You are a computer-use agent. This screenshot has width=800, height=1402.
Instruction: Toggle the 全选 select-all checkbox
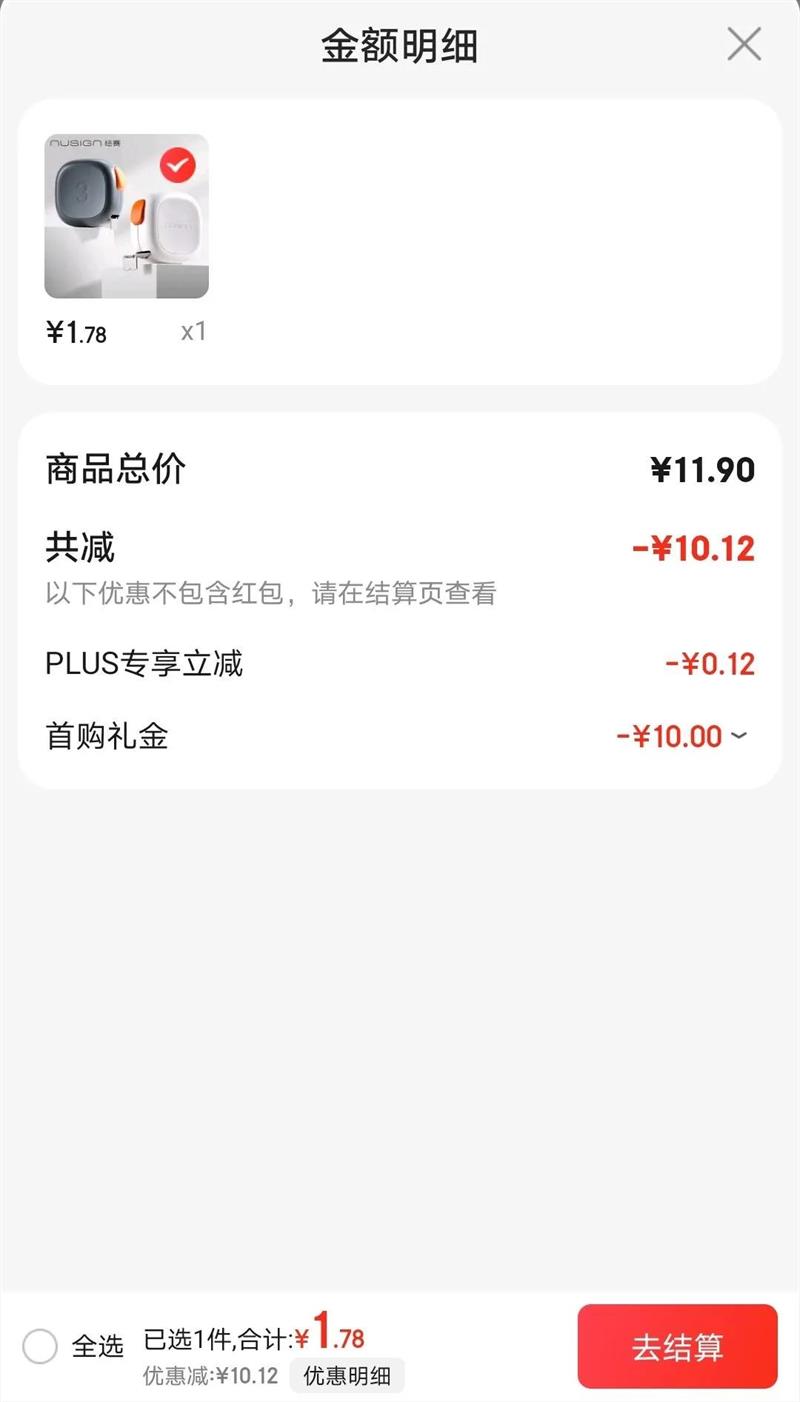point(40,1346)
